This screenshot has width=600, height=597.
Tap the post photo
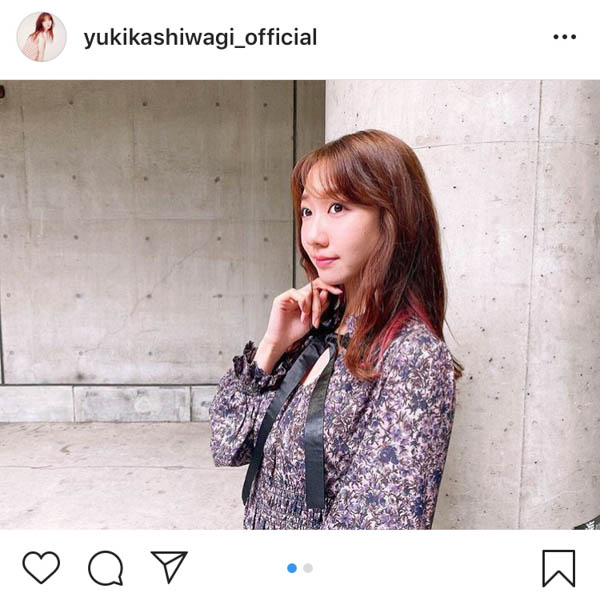coord(300,305)
